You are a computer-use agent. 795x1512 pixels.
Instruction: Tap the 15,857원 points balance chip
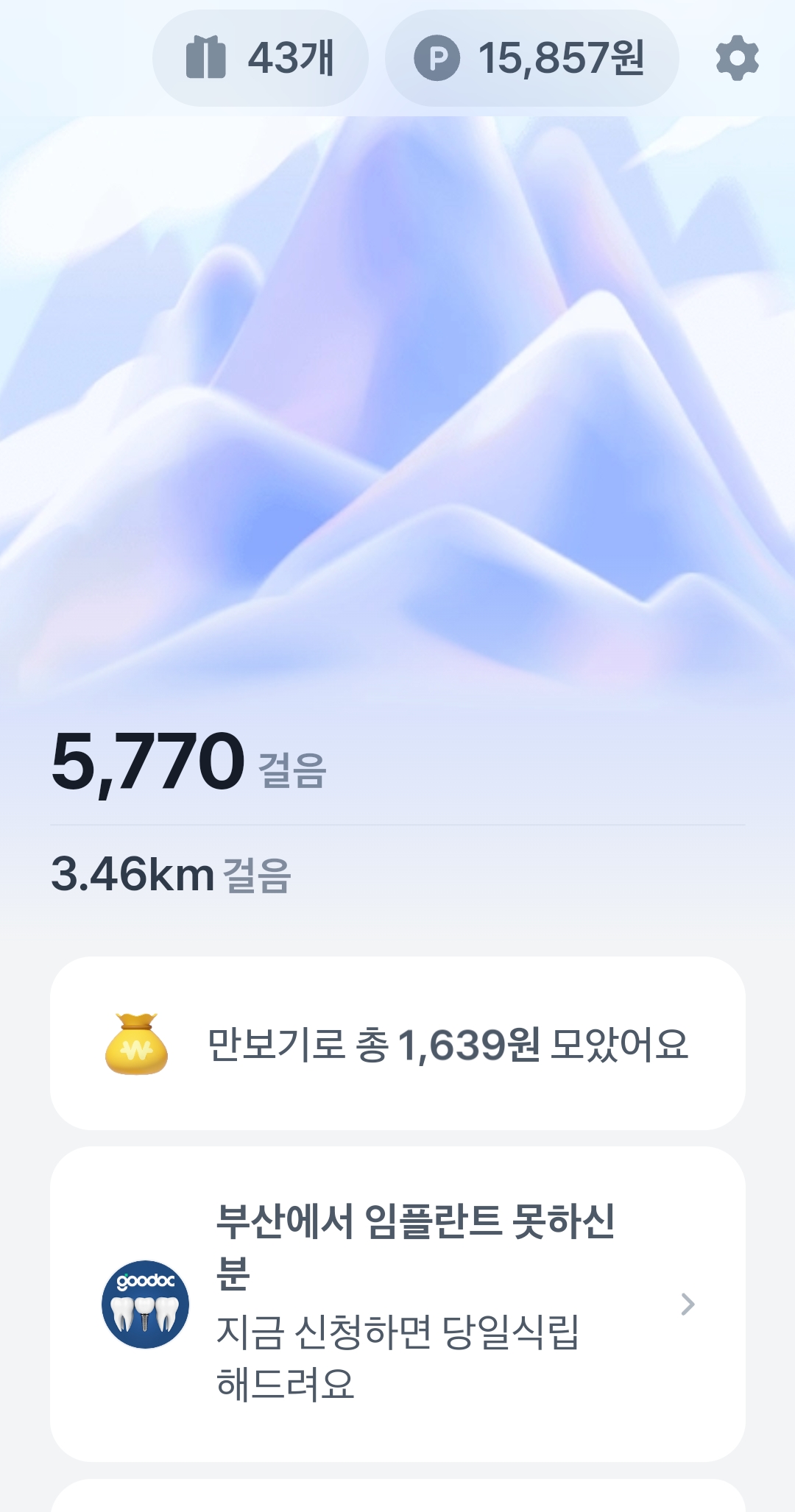tap(531, 58)
